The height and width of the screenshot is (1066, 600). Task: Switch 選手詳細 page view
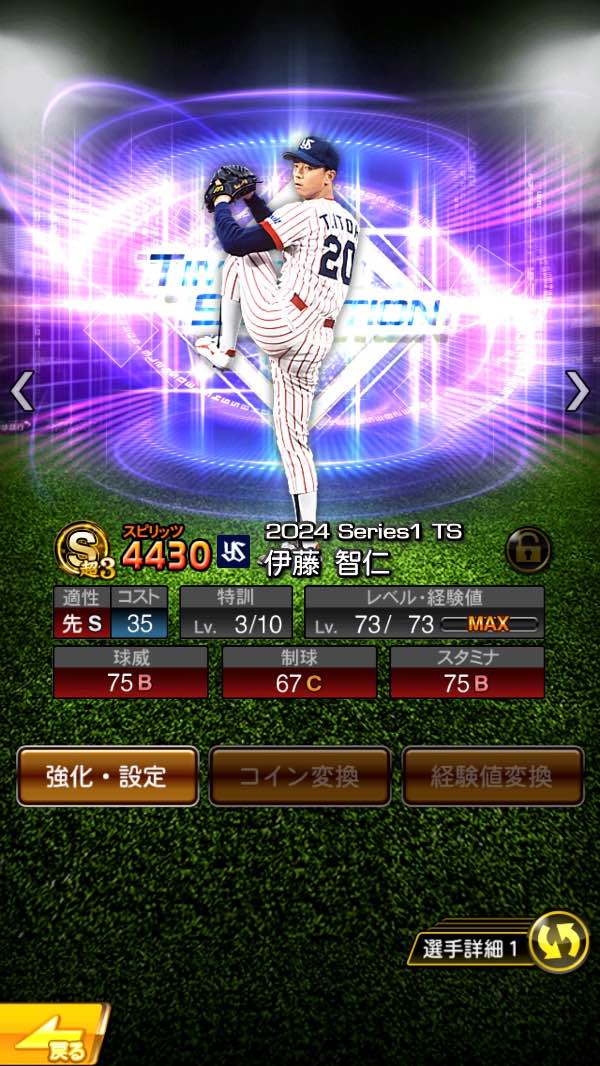tap(557, 942)
